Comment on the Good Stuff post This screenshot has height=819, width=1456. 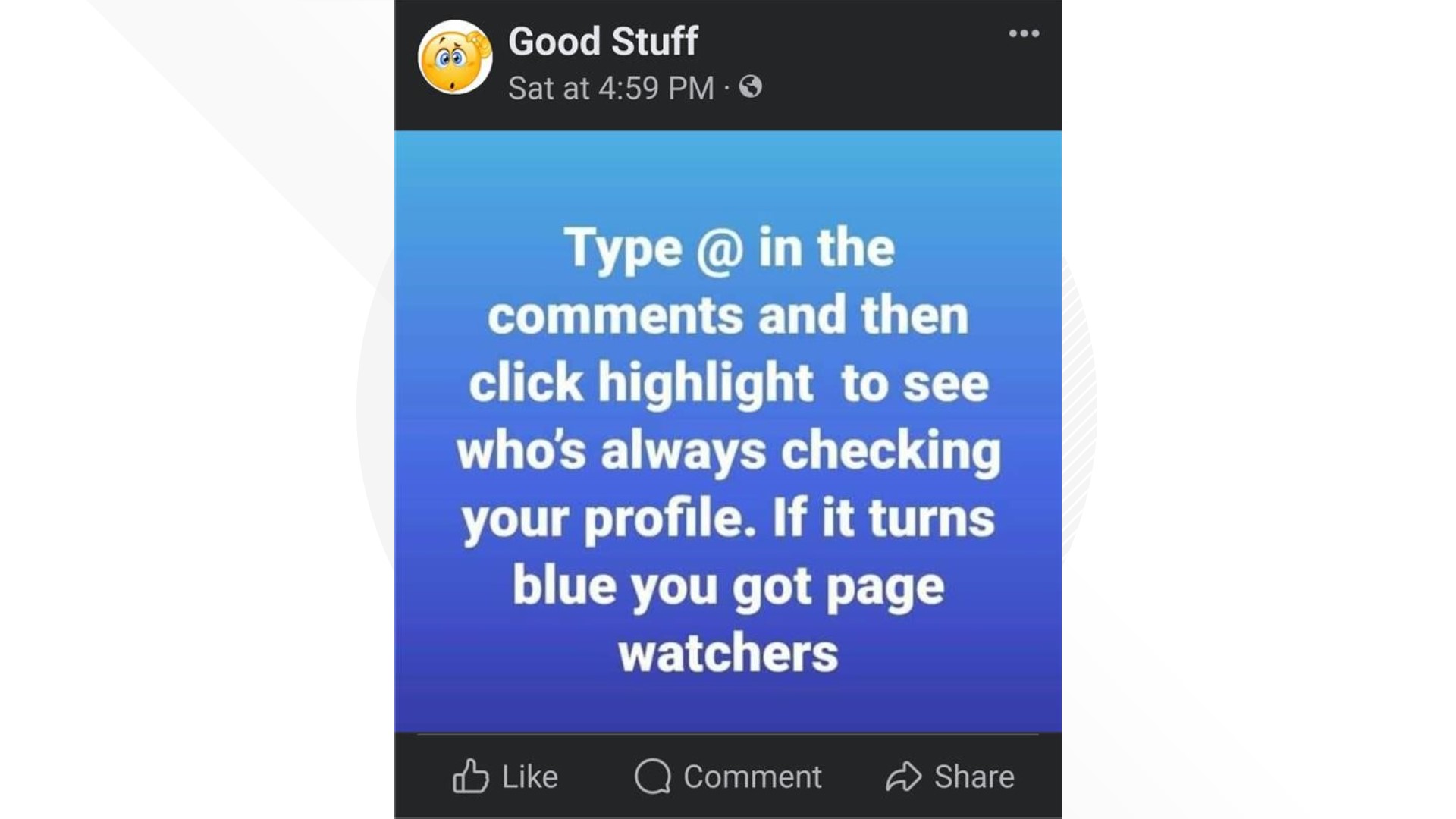[728, 777]
